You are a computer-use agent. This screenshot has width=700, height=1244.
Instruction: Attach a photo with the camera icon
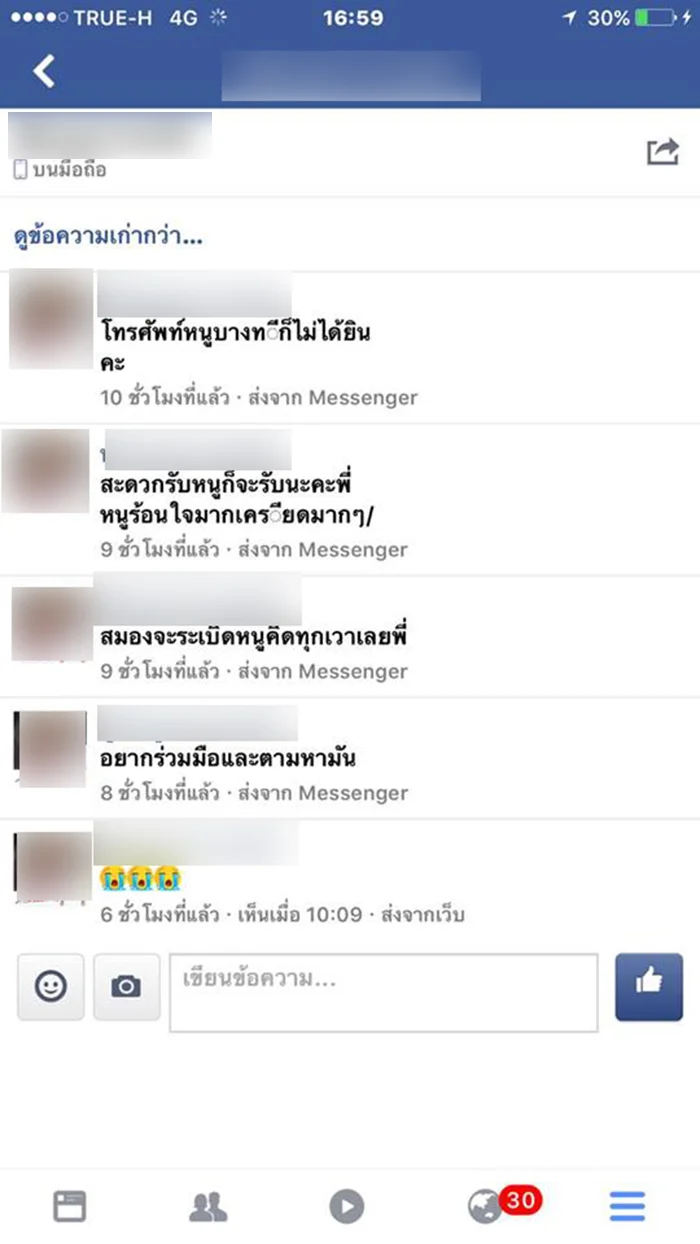(x=126, y=986)
